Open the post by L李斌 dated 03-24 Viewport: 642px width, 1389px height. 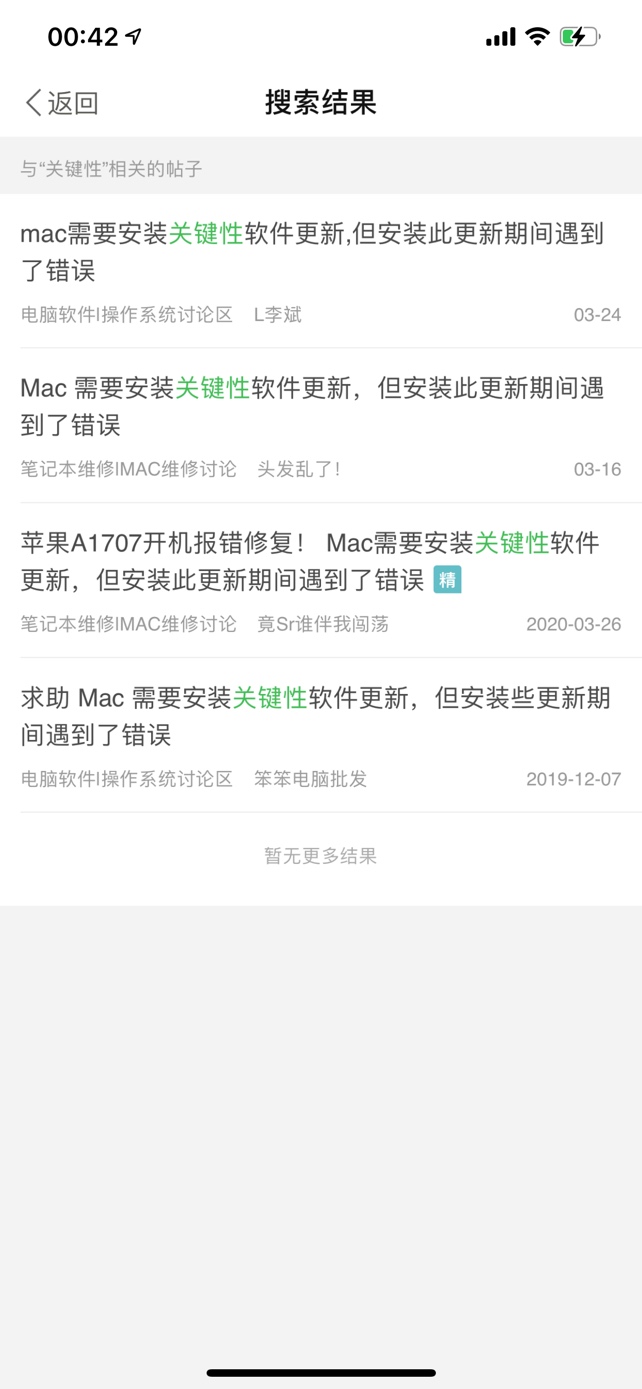(321, 271)
